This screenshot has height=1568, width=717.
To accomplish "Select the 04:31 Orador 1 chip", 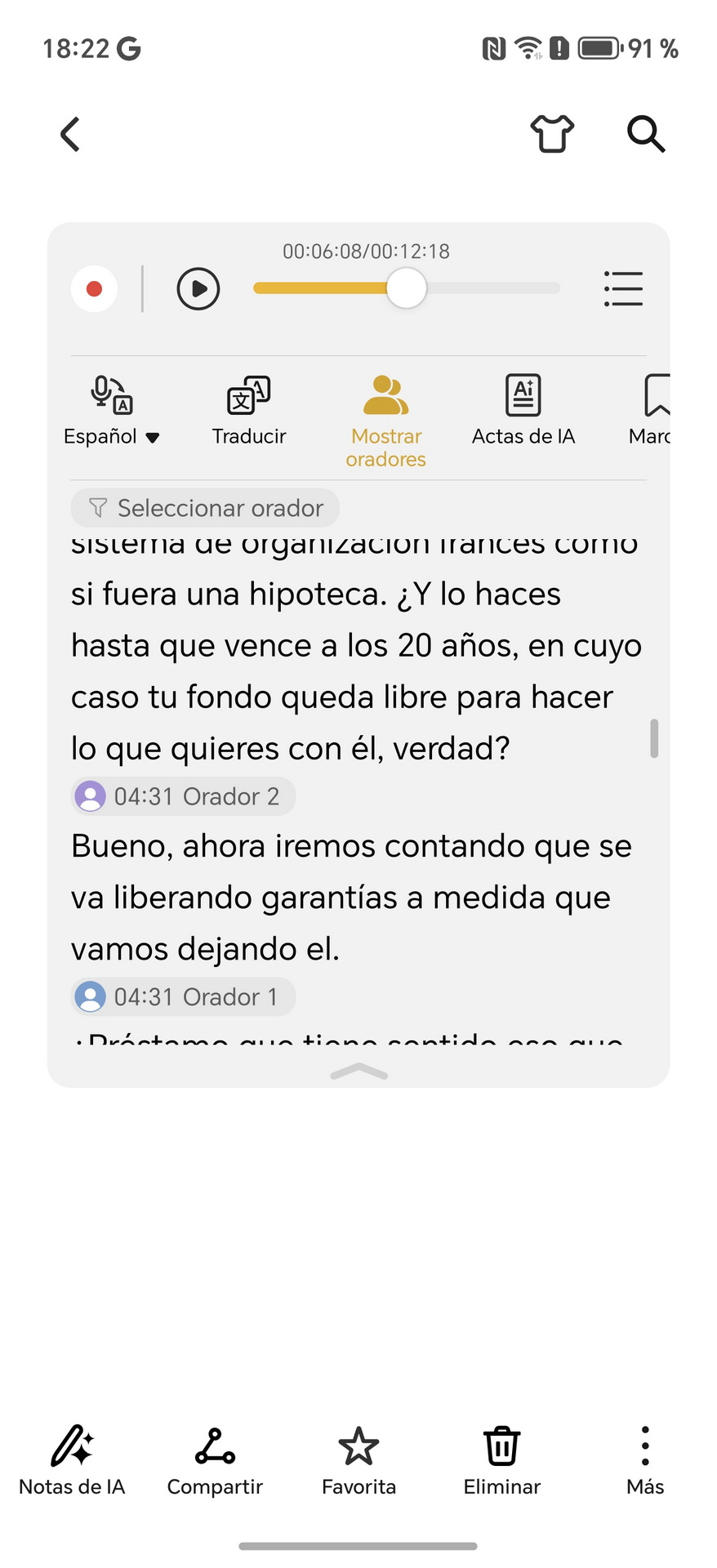I will tap(184, 997).
